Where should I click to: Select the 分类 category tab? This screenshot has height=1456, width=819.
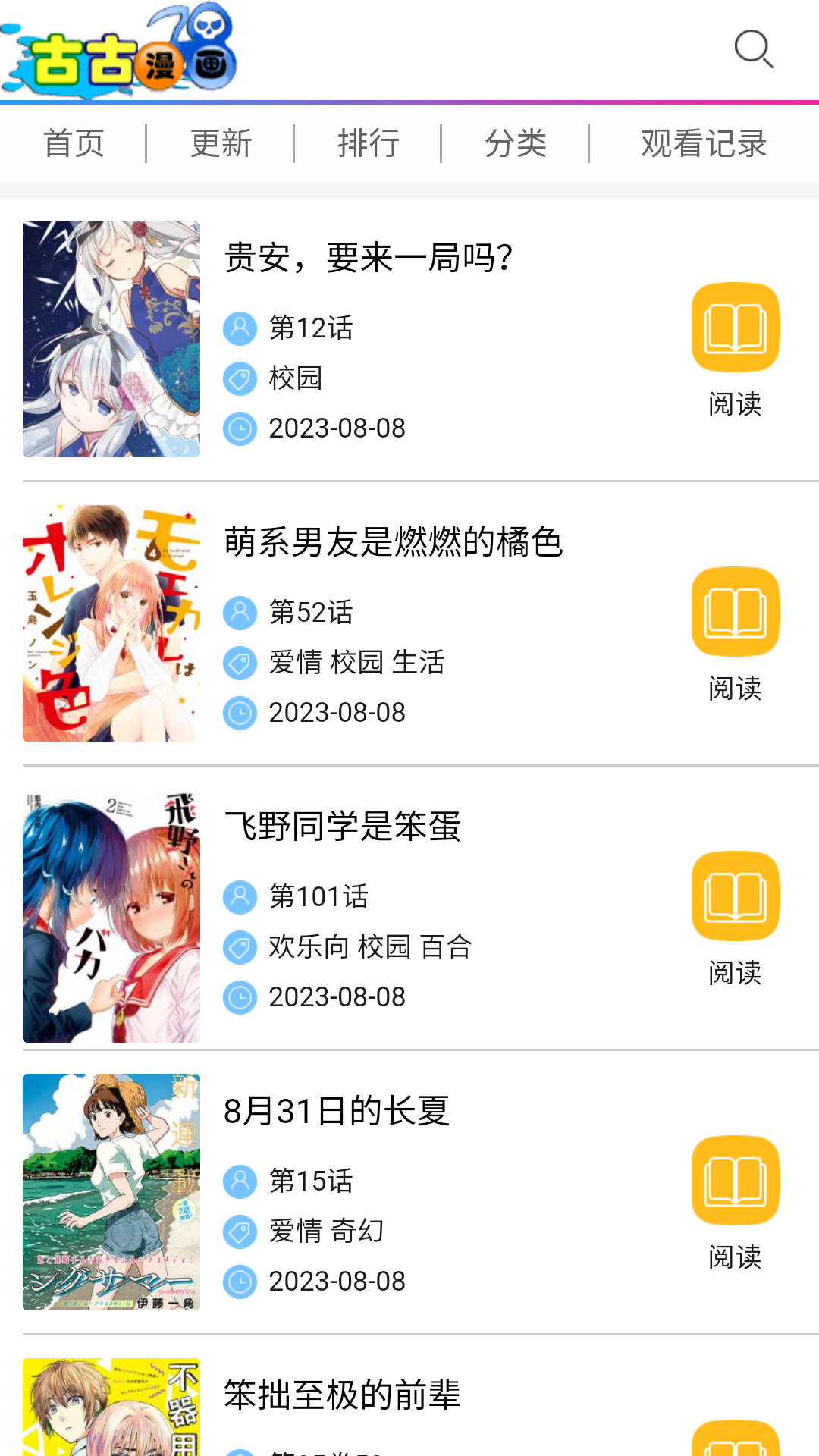click(x=516, y=143)
